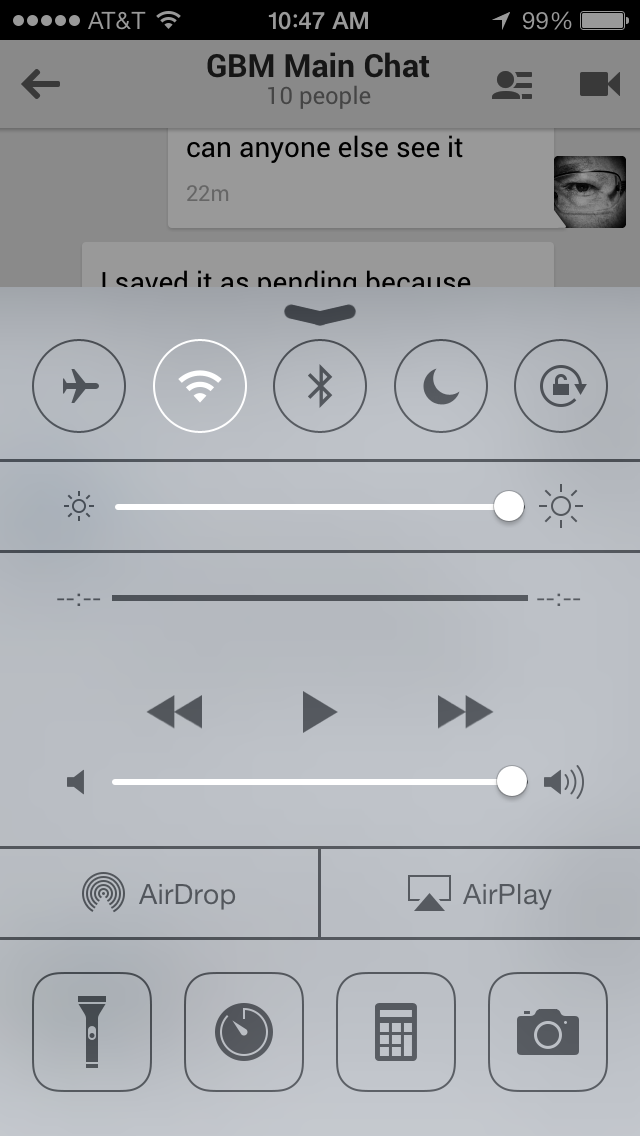The image size is (640, 1136).
Task: Enable Do Not Disturb moon
Action: 441,386
